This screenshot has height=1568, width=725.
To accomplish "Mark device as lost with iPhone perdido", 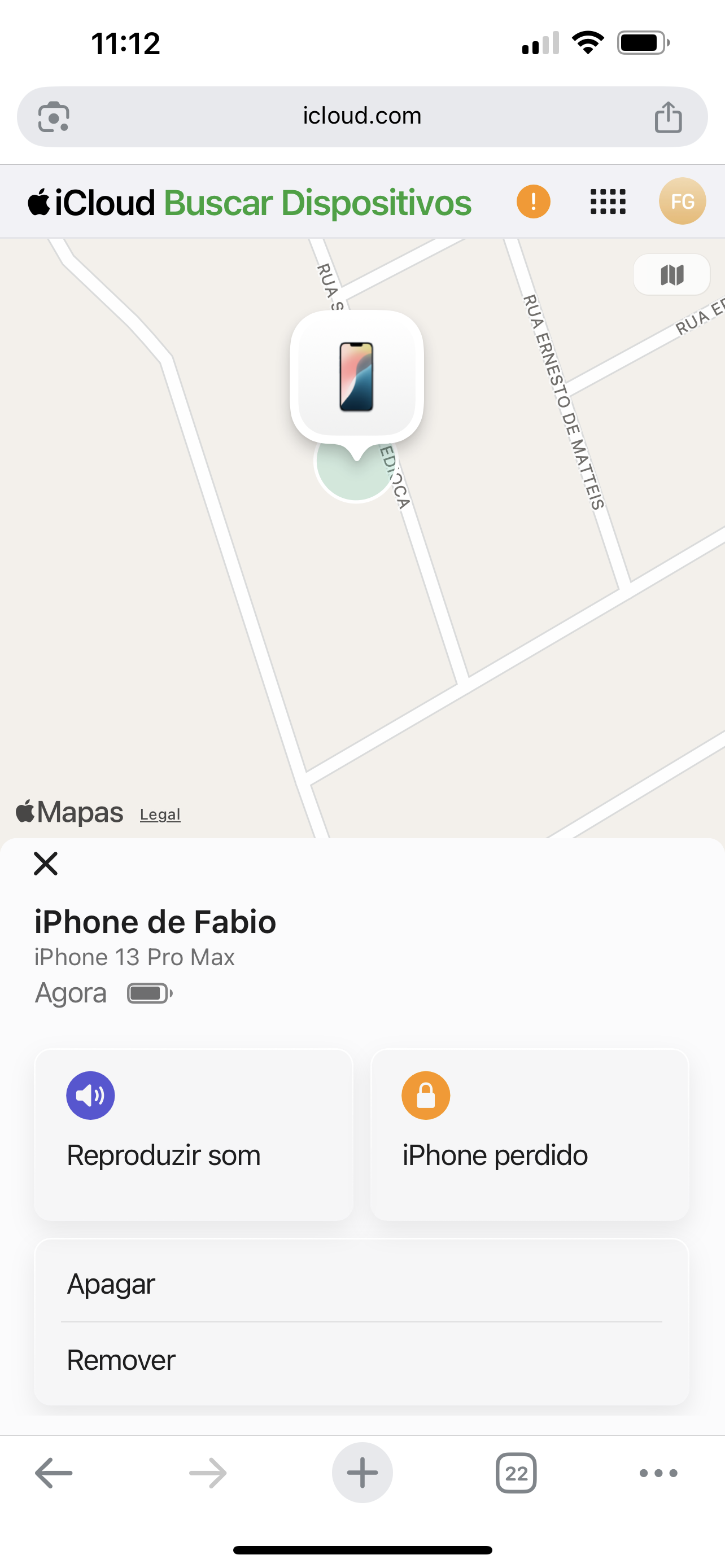I will pos(530,1134).
